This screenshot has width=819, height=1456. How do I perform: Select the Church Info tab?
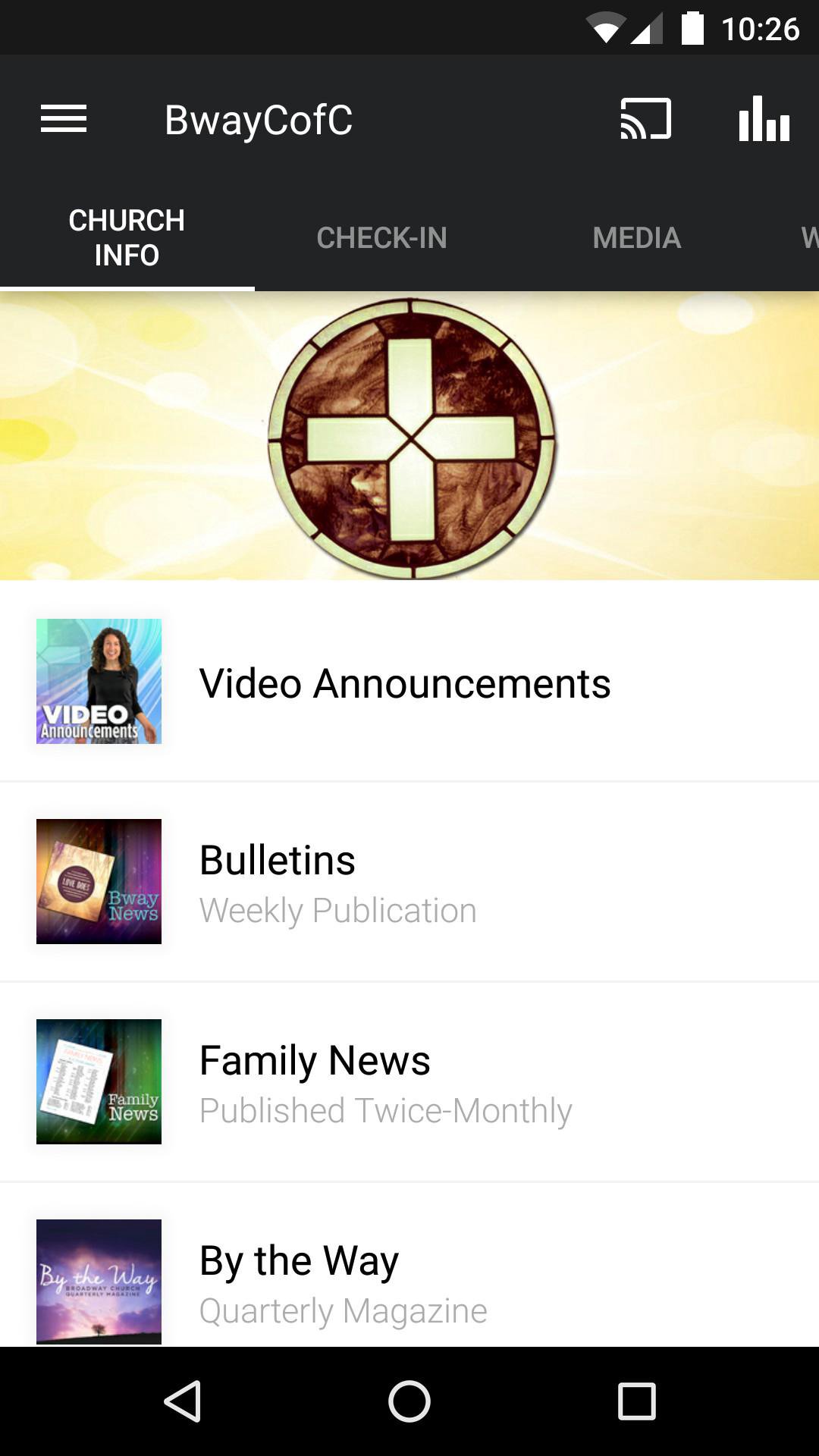click(x=127, y=237)
